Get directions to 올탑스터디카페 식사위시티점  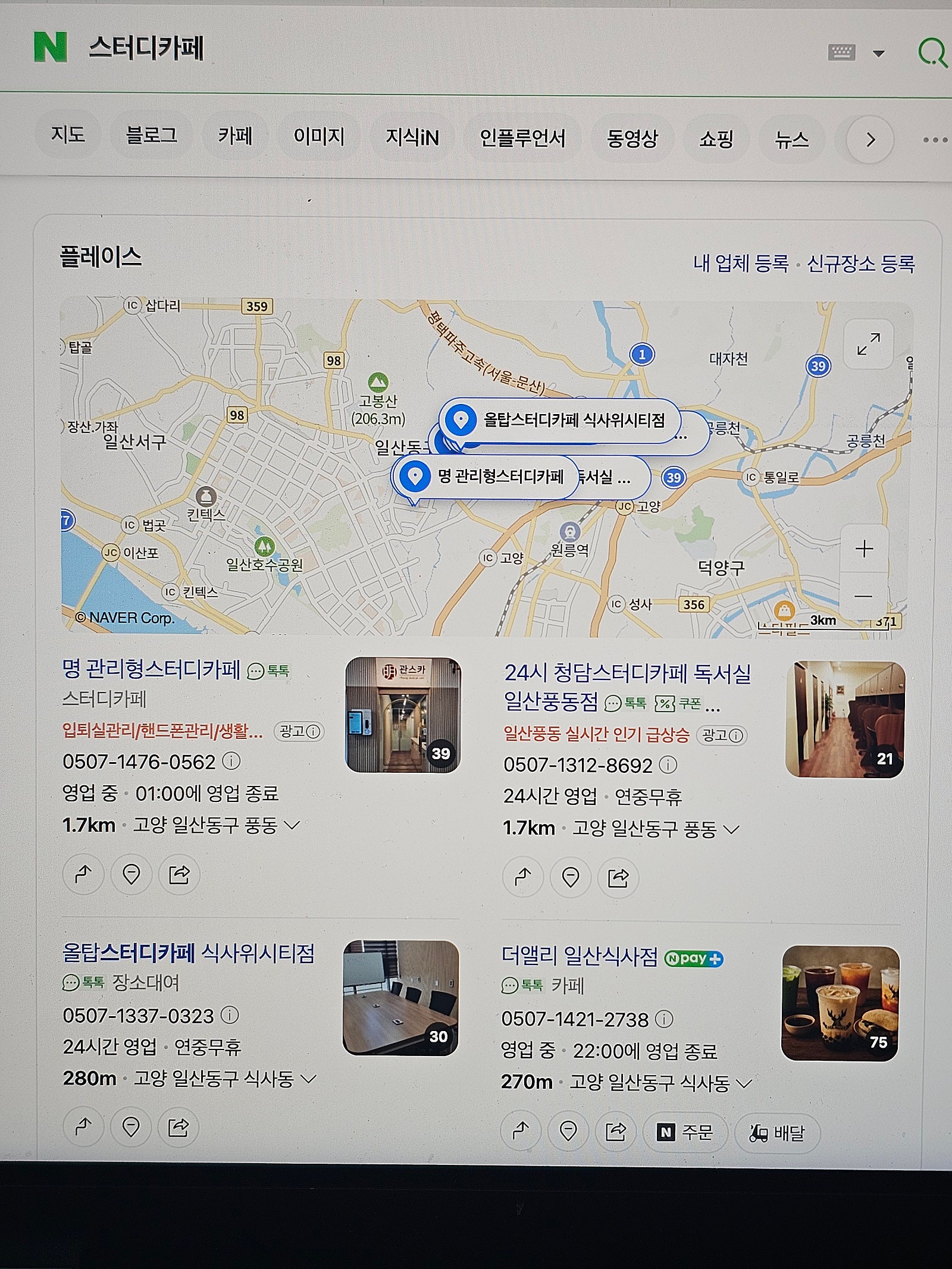tap(83, 1127)
